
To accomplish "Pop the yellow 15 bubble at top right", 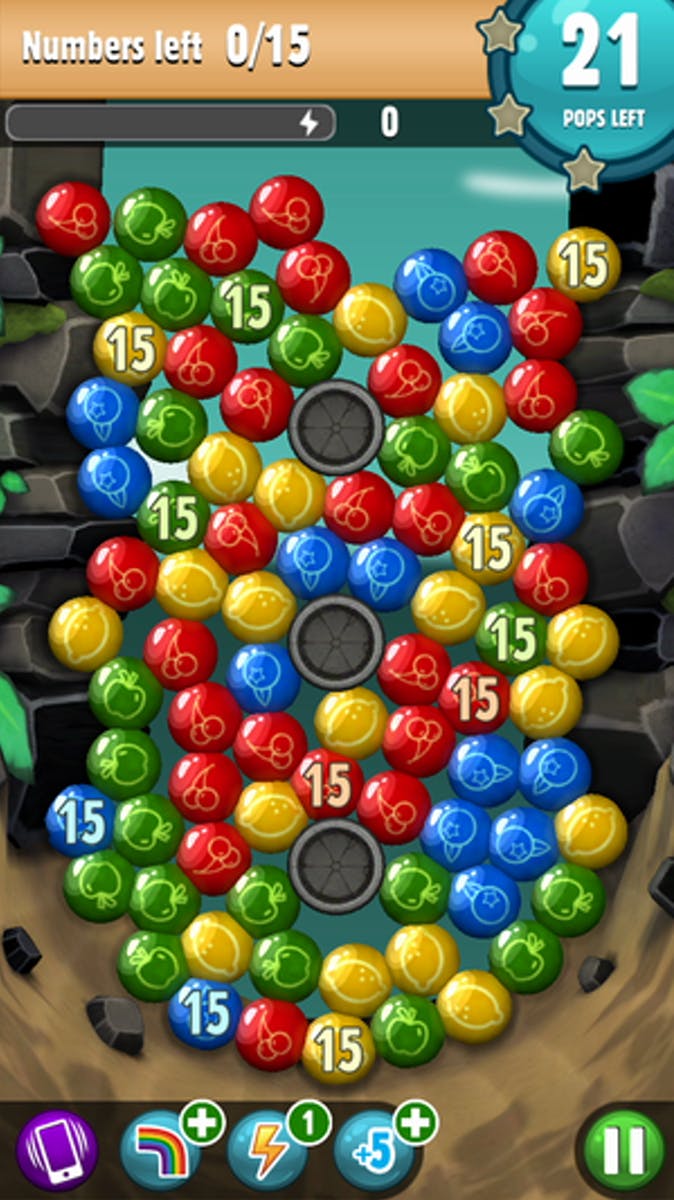I will pos(584,264).
